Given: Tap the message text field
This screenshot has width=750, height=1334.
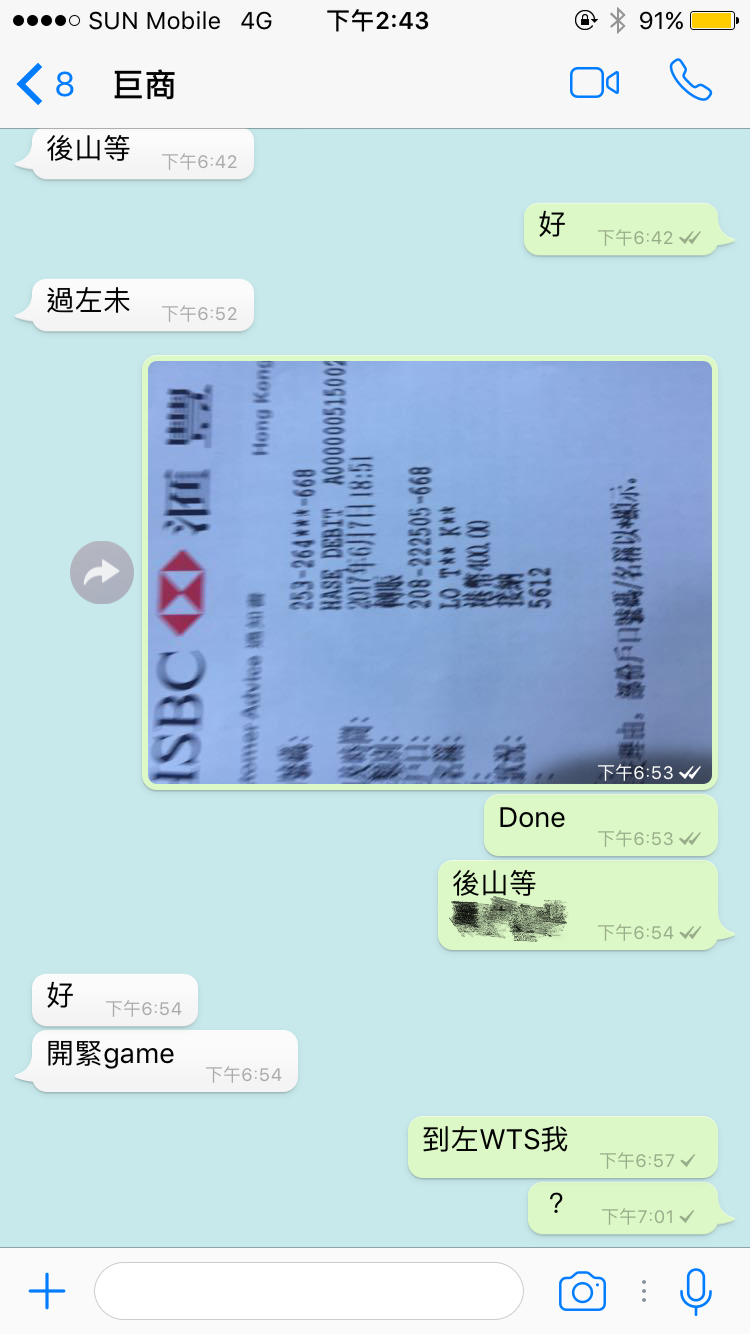Looking at the screenshot, I should point(308,1291).
